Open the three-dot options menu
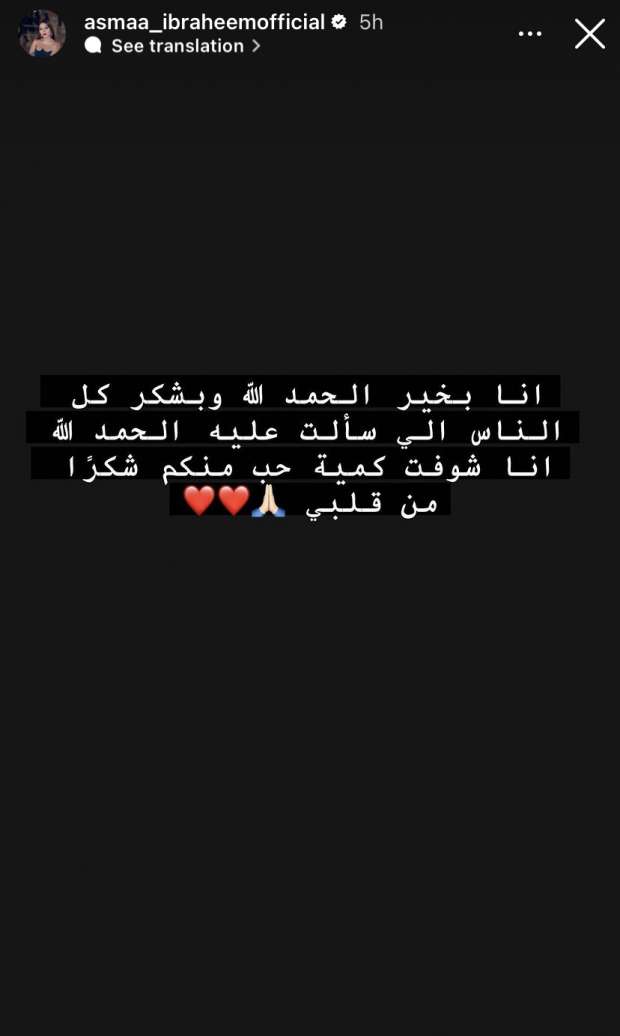This screenshot has width=620, height=1036. (530, 34)
